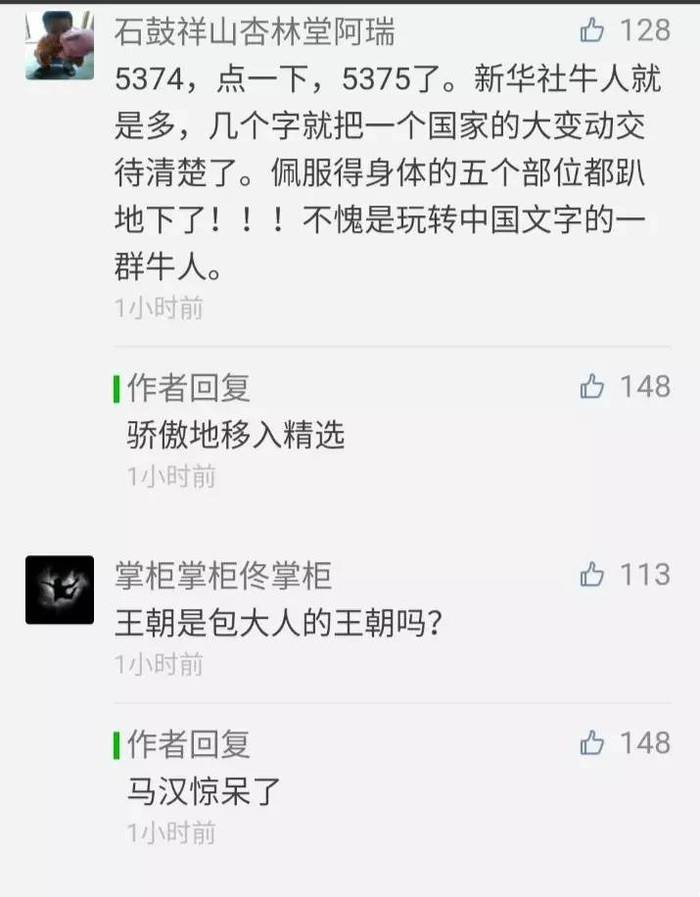Like the comment by 掌柜掌柜佟掌柜
The height and width of the screenshot is (897, 700).
(592, 574)
